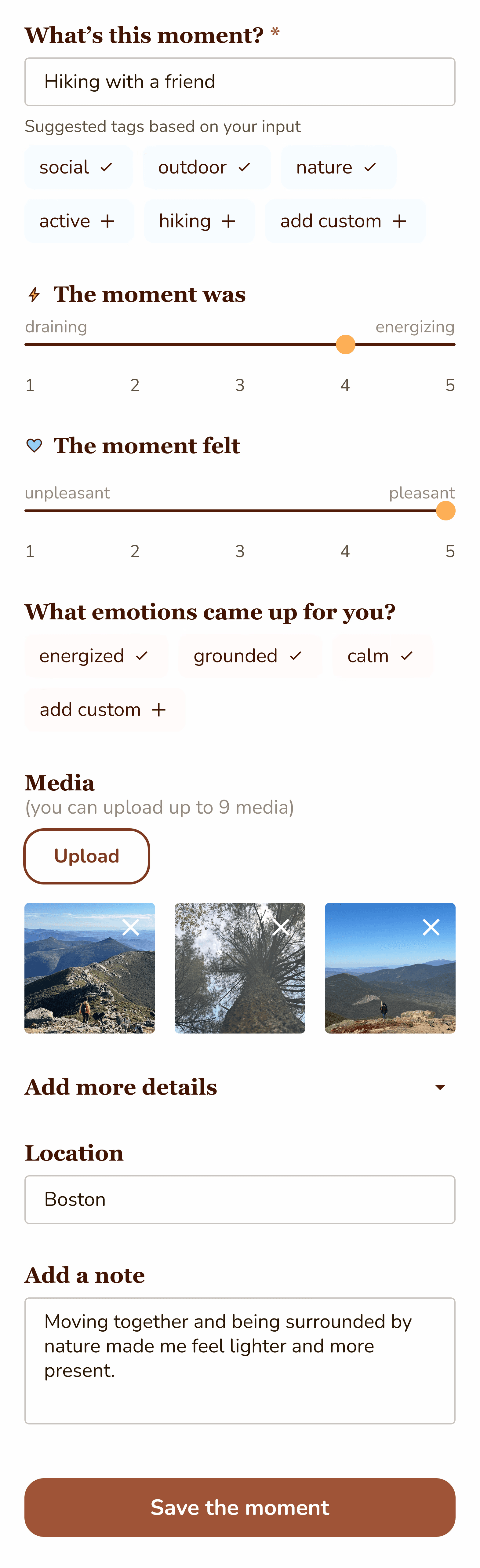Edit the Boston location field
Viewport: 480px width, 1568px height.
point(240,1200)
